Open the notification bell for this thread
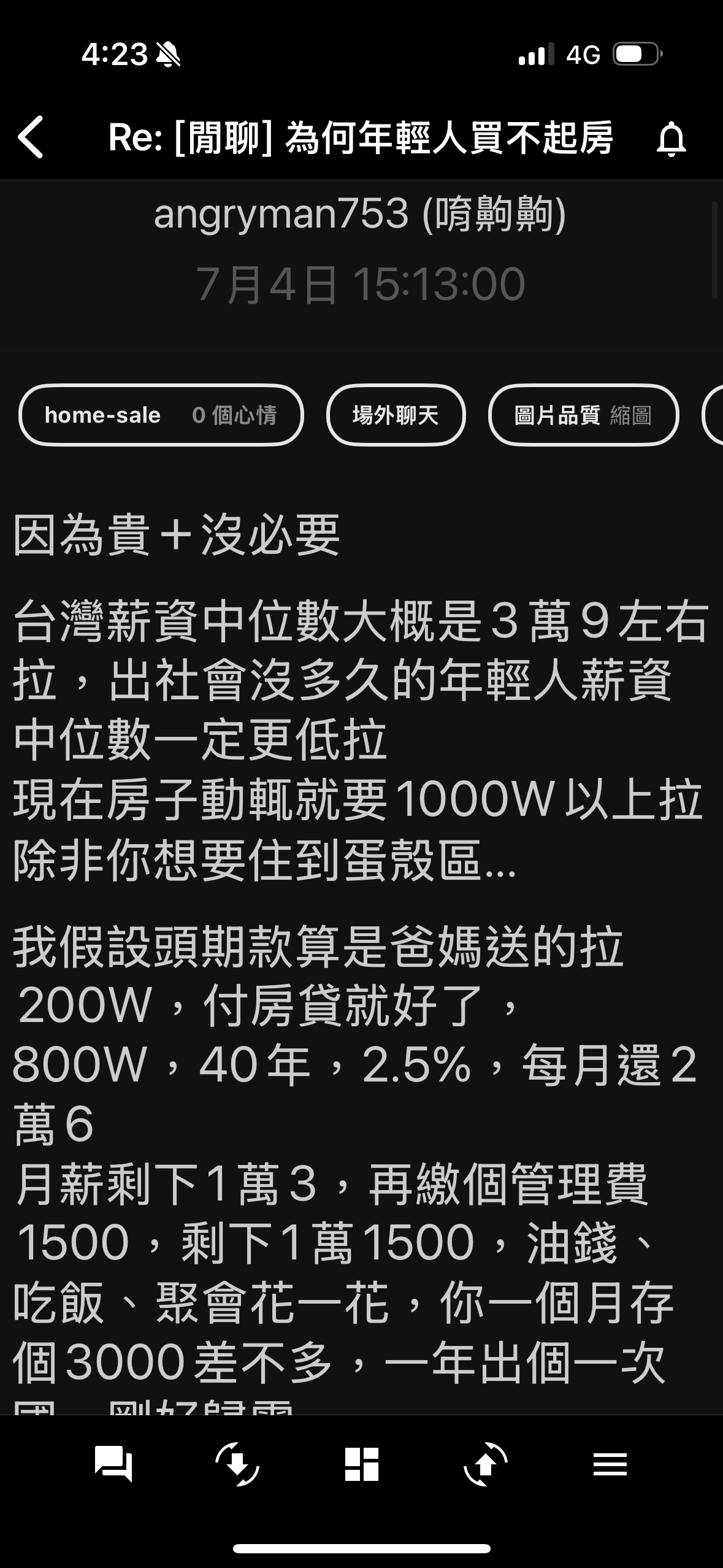 pos(671,139)
